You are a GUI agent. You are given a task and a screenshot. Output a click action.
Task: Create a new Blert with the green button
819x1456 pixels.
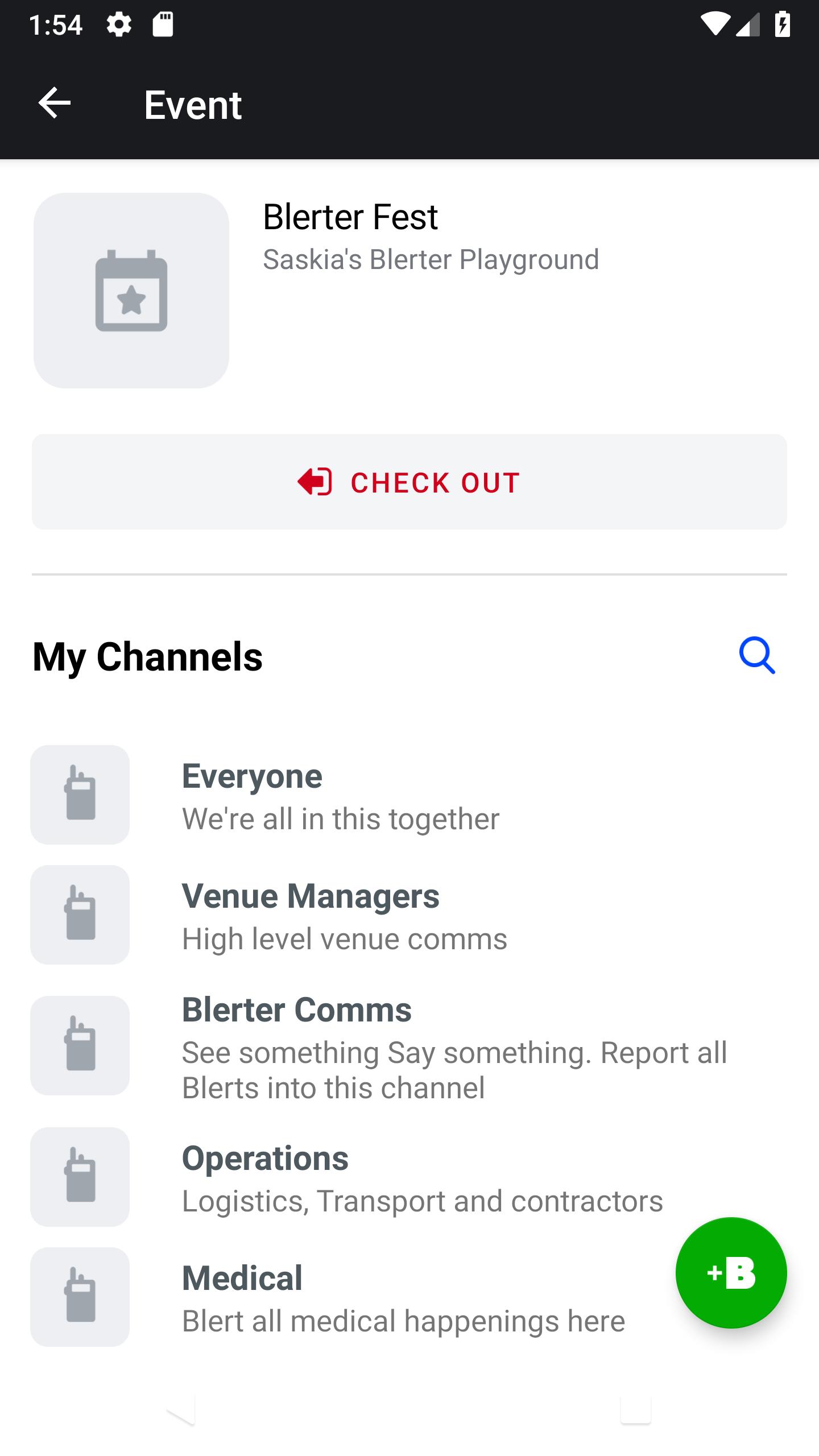[731, 1273]
